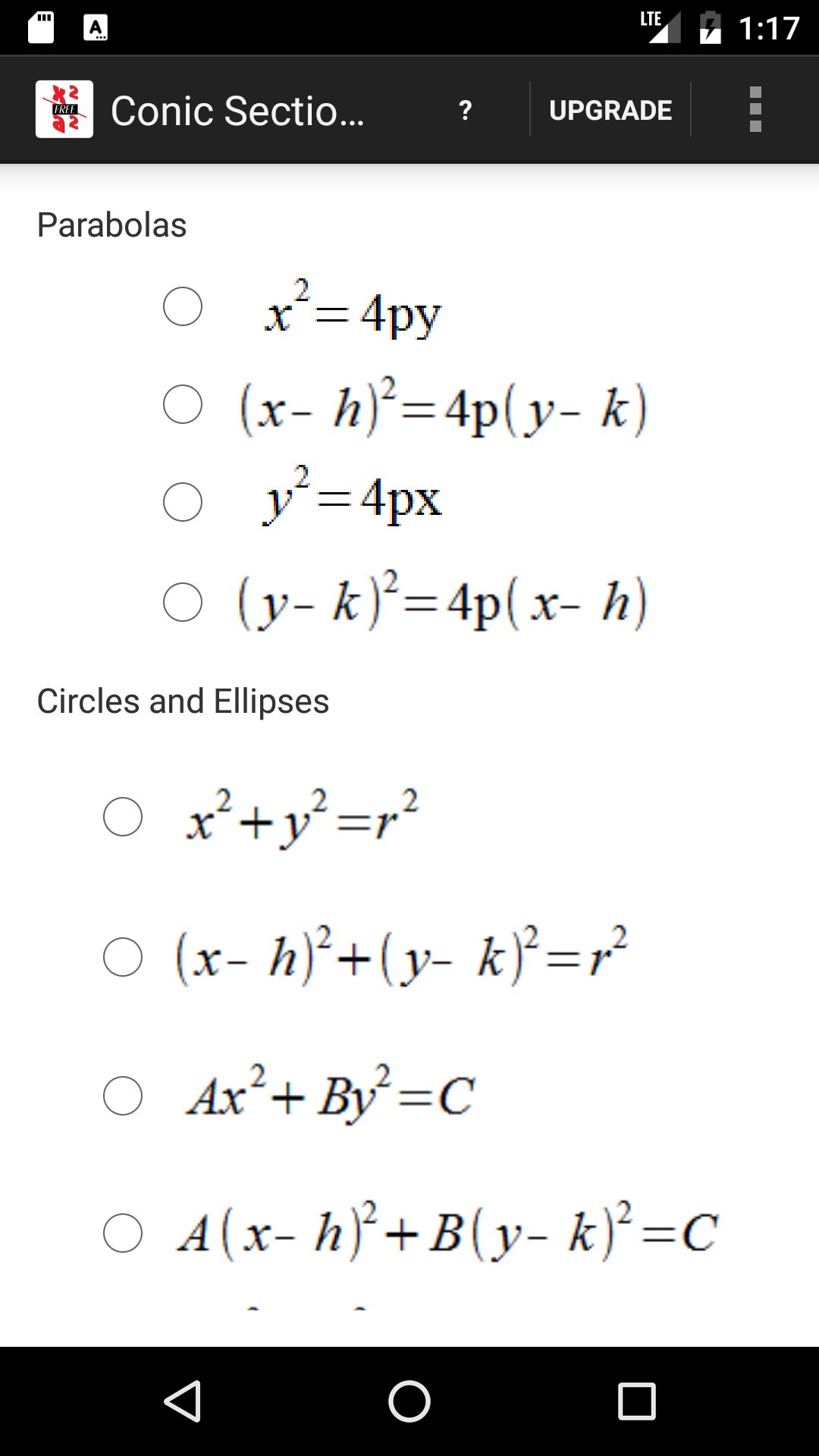
Task: Open the help question mark
Action: [466, 111]
